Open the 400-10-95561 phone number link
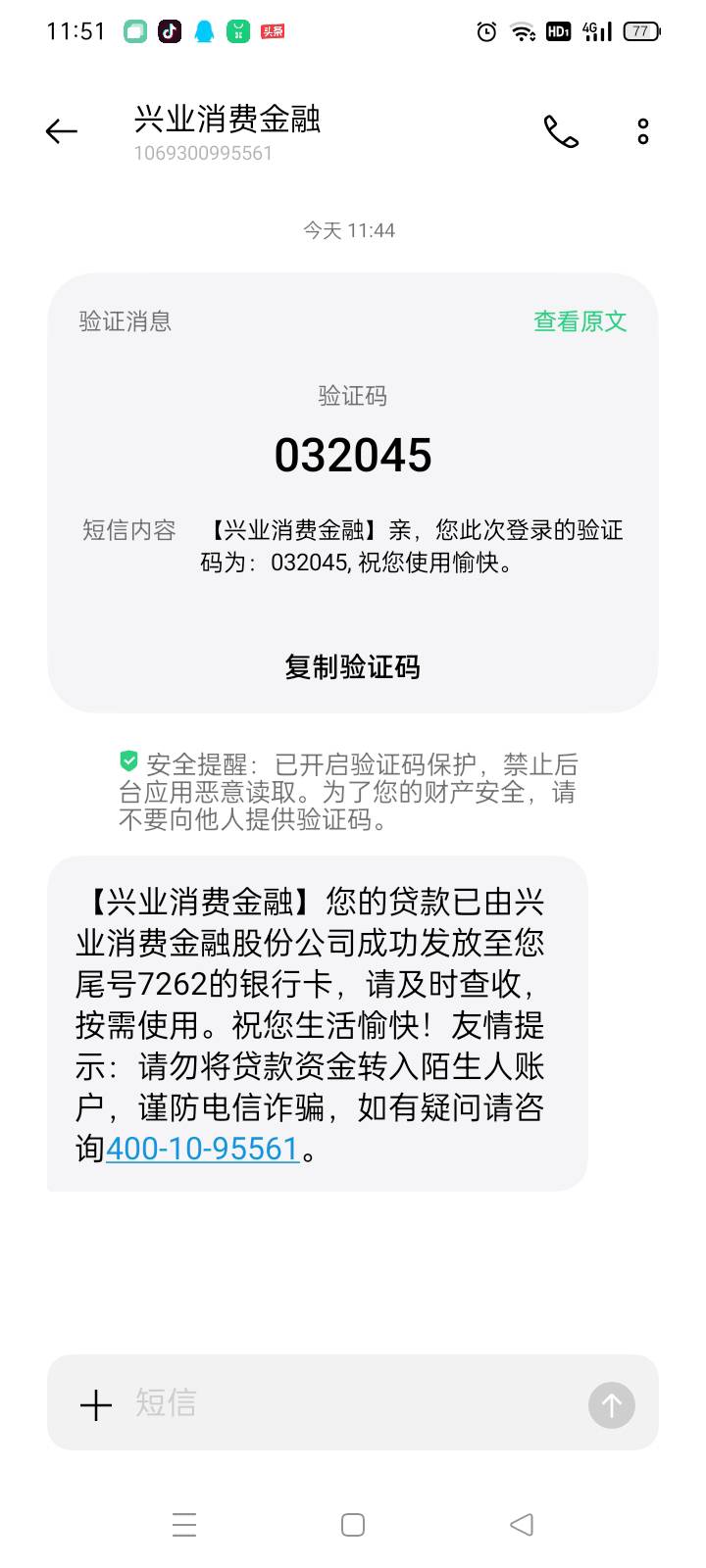The height and width of the screenshot is (1568, 706). pos(202,1149)
